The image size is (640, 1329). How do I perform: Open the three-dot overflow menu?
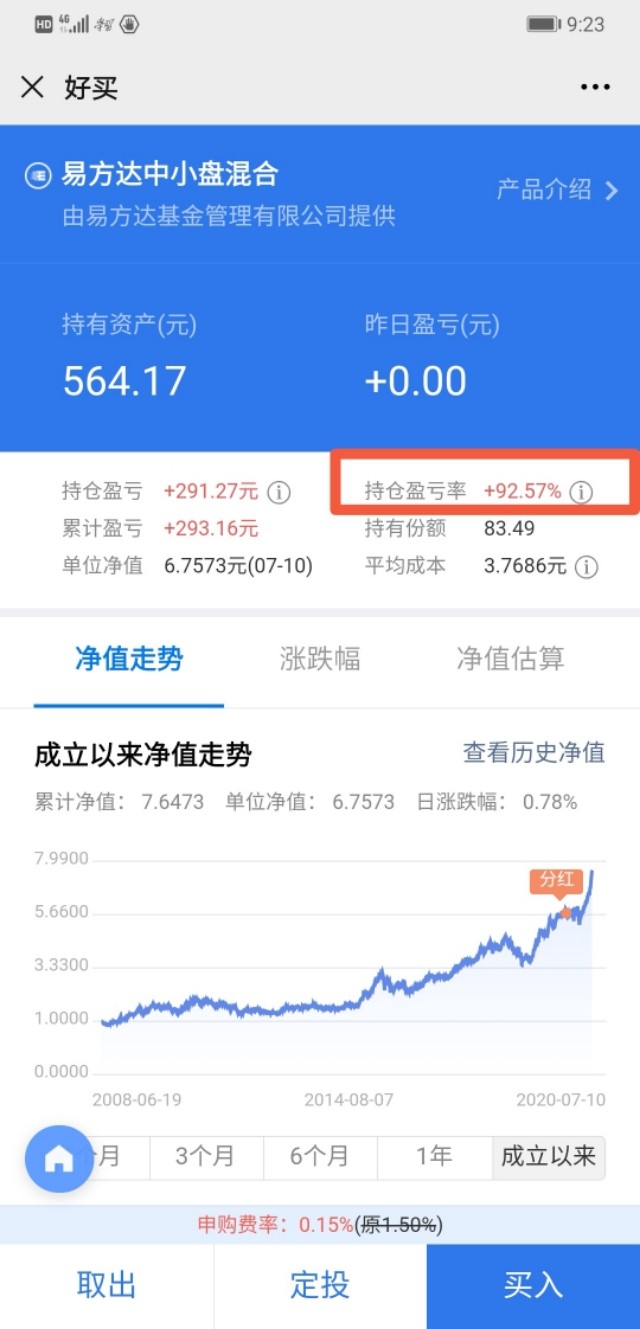click(x=595, y=87)
